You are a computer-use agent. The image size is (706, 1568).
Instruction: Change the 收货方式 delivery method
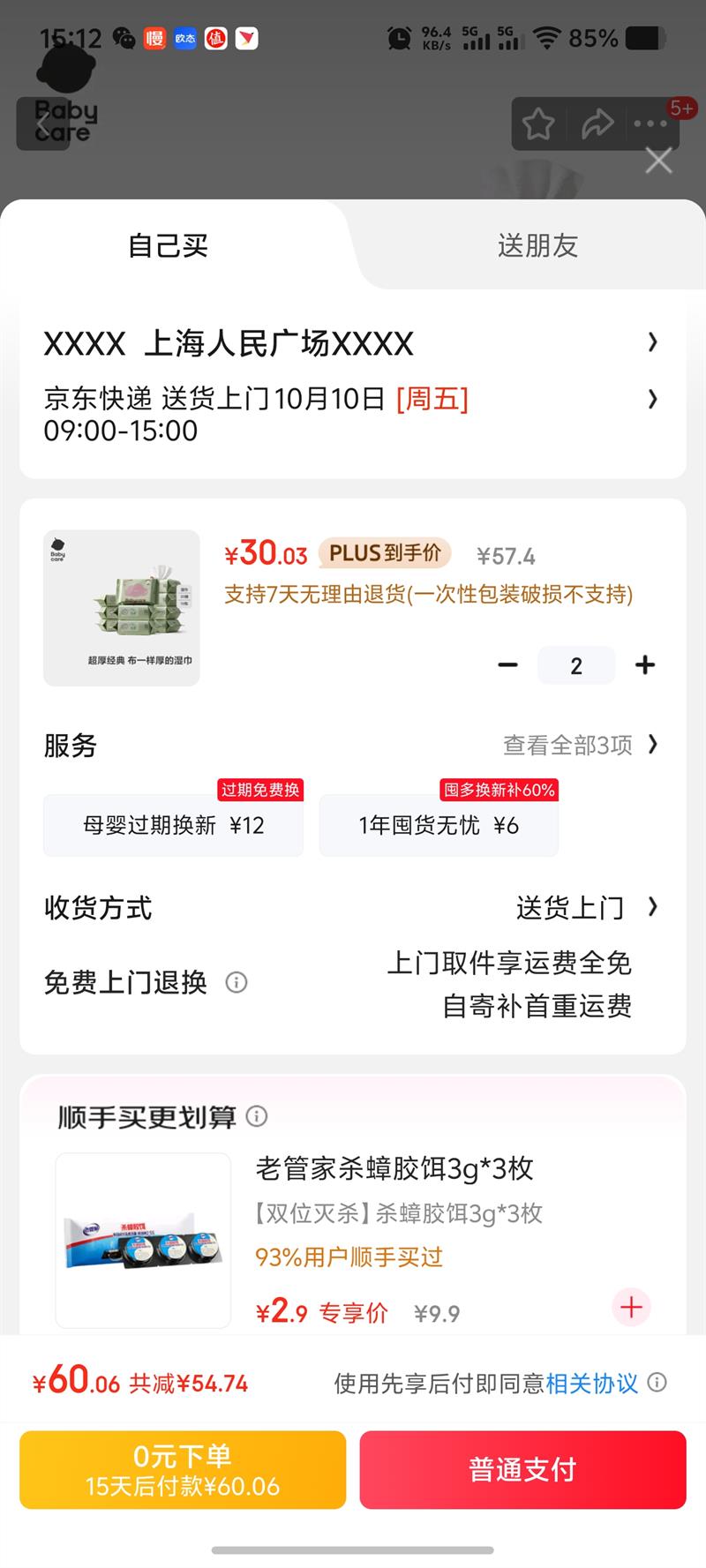click(x=585, y=907)
